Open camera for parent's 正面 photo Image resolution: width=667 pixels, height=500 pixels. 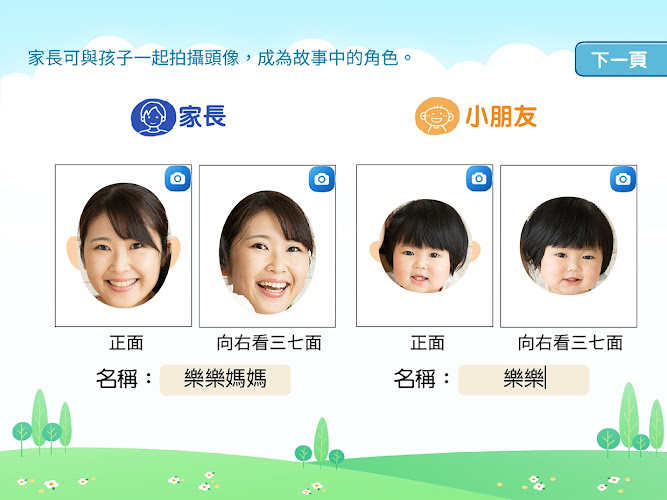click(x=177, y=179)
